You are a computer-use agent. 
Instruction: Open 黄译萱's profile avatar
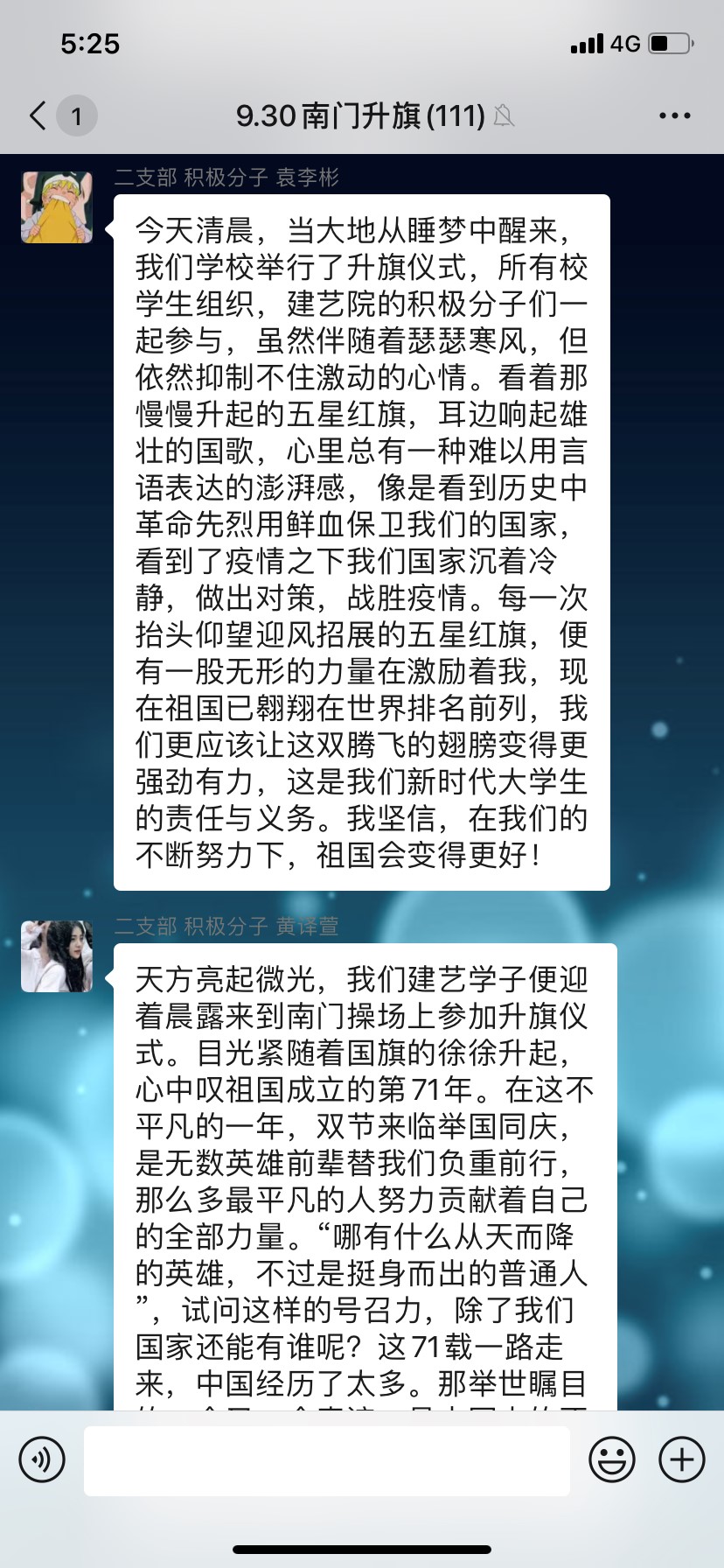click(x=57, y=956)
